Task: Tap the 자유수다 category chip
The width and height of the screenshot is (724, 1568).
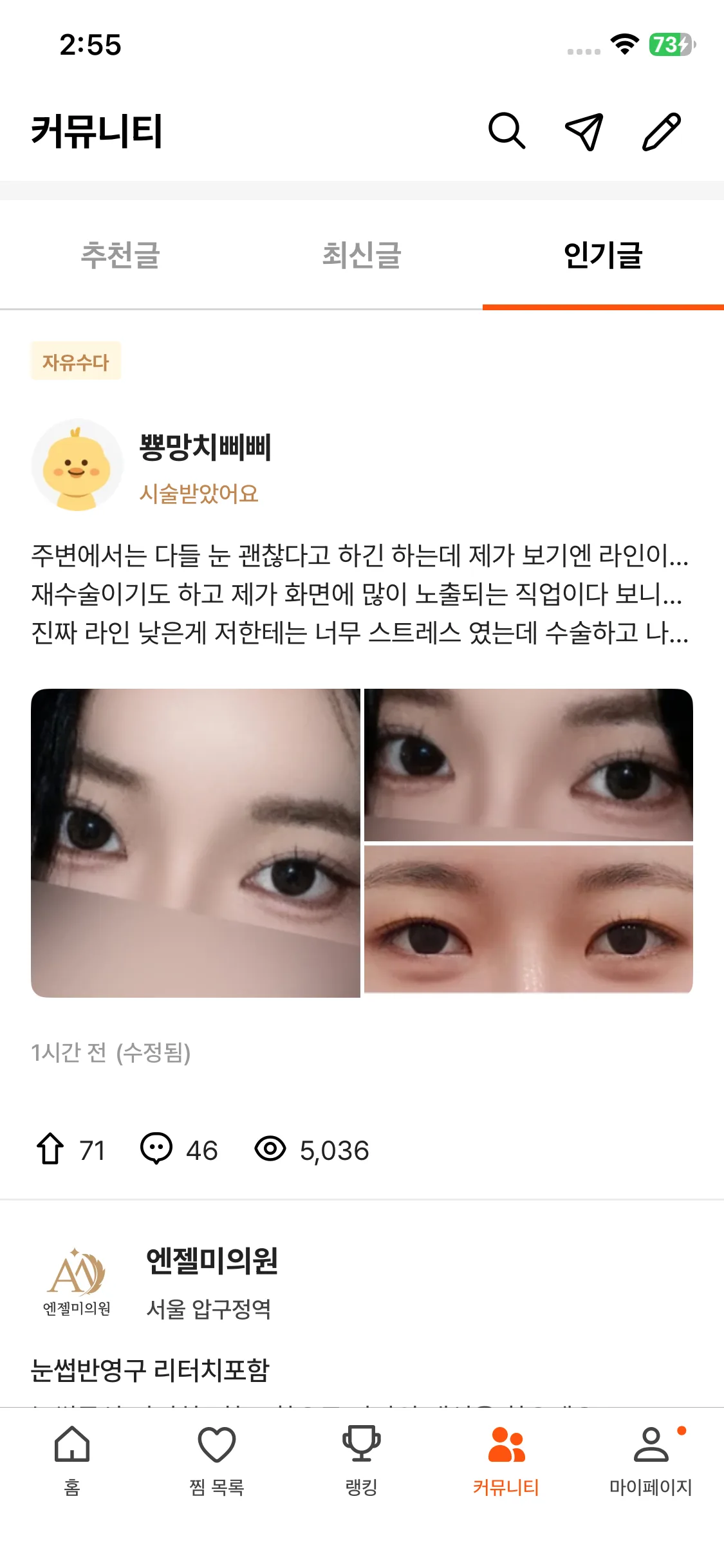Action: coord(76,362)
